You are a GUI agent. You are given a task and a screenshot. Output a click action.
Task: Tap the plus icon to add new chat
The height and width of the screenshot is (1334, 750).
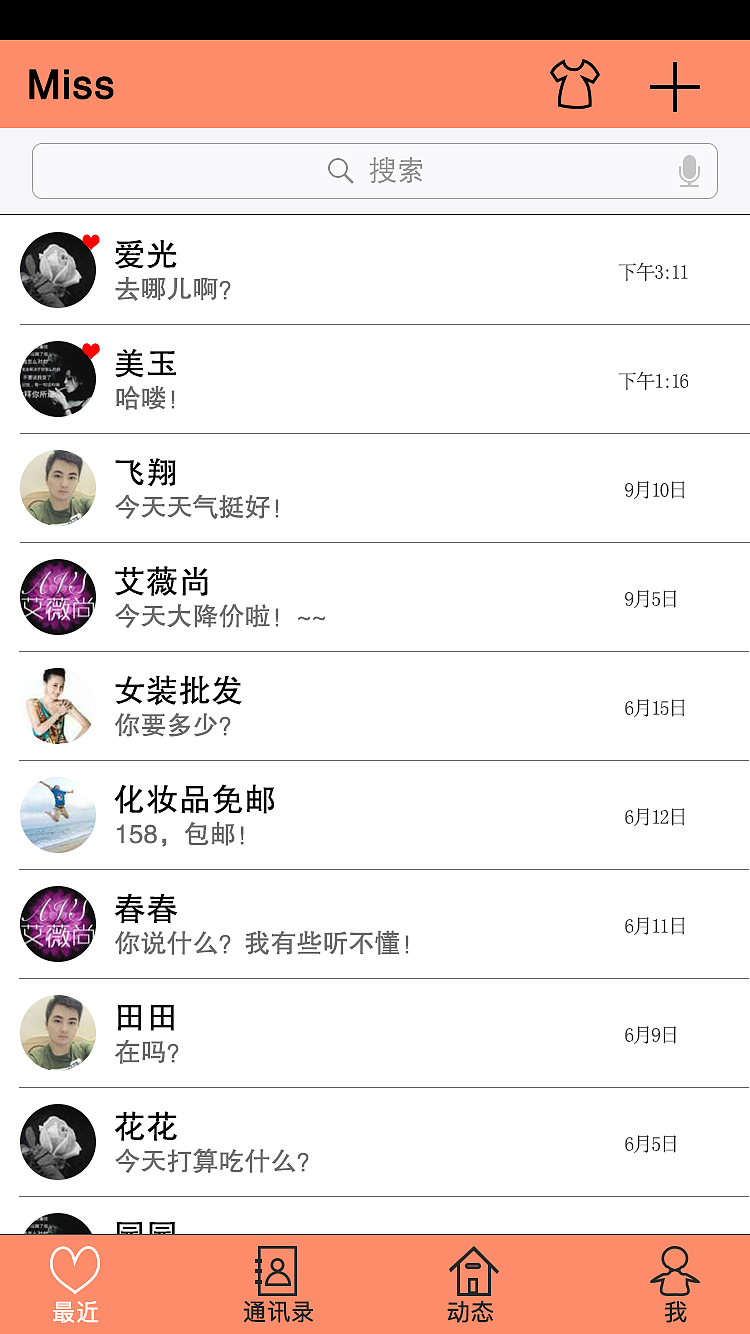click(675, 86)
